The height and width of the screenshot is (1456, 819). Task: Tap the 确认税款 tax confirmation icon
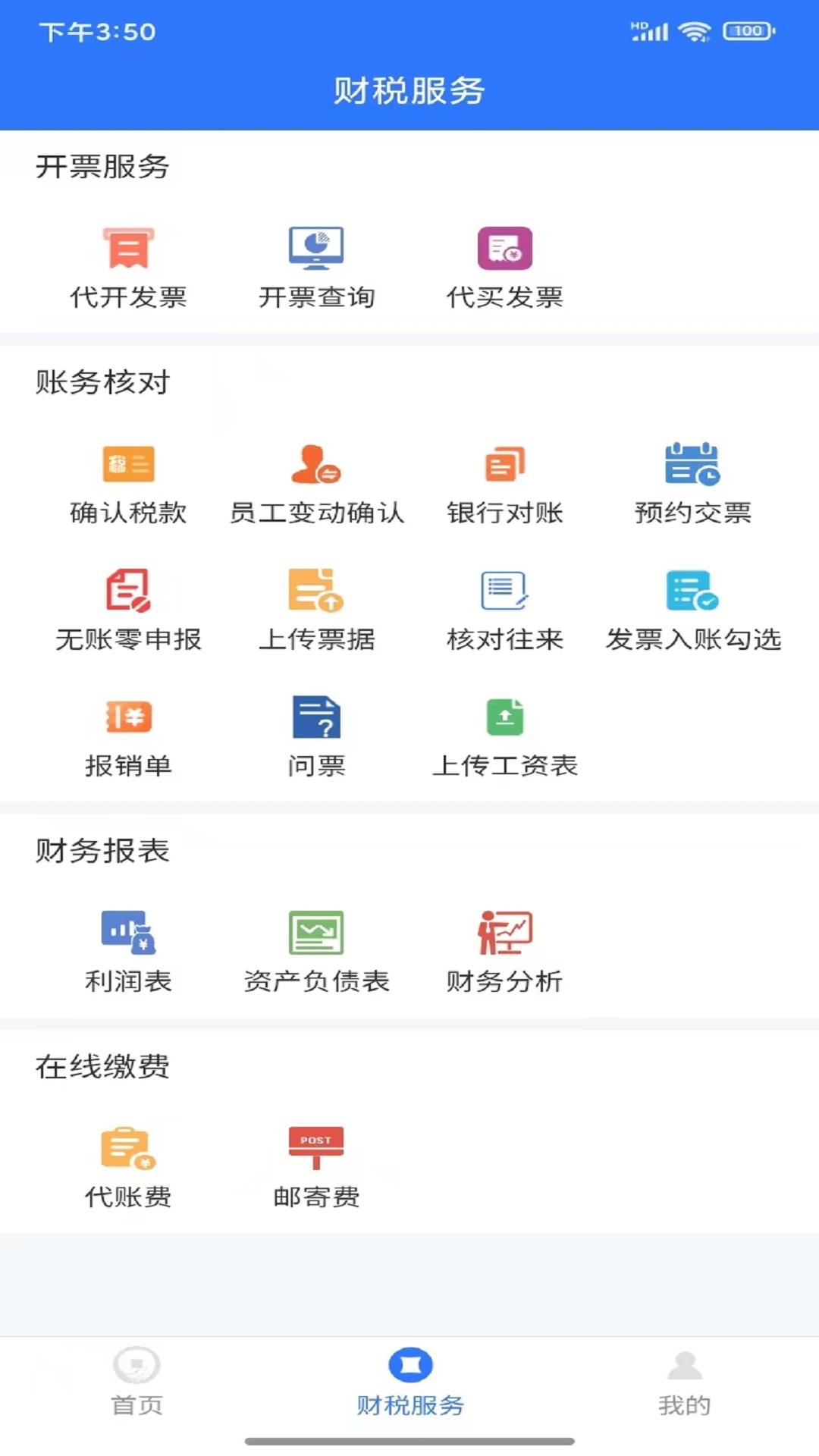coord(129,482)
